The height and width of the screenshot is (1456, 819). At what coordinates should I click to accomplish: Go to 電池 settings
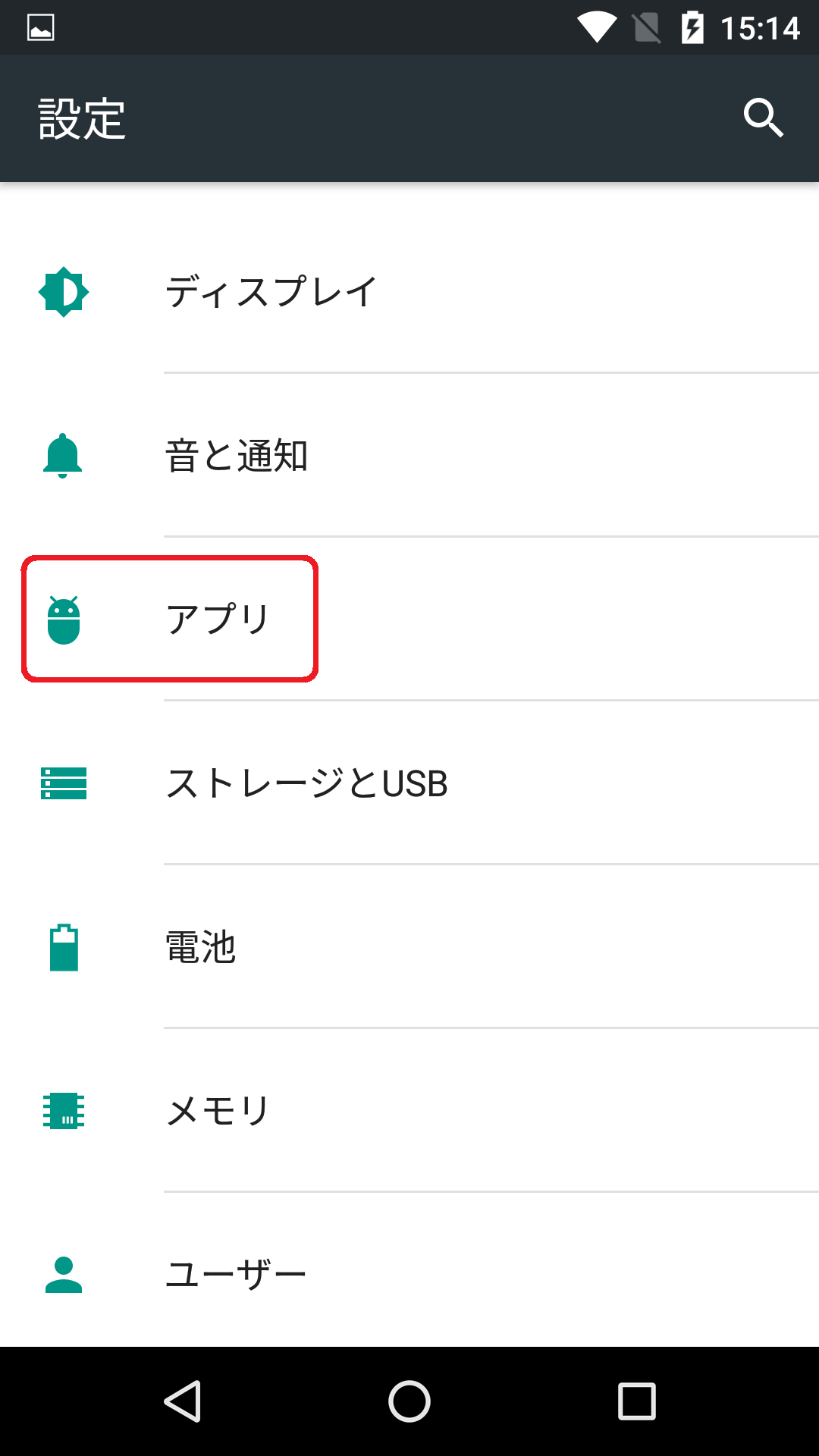pyautogui.click(x=409, y=947)
